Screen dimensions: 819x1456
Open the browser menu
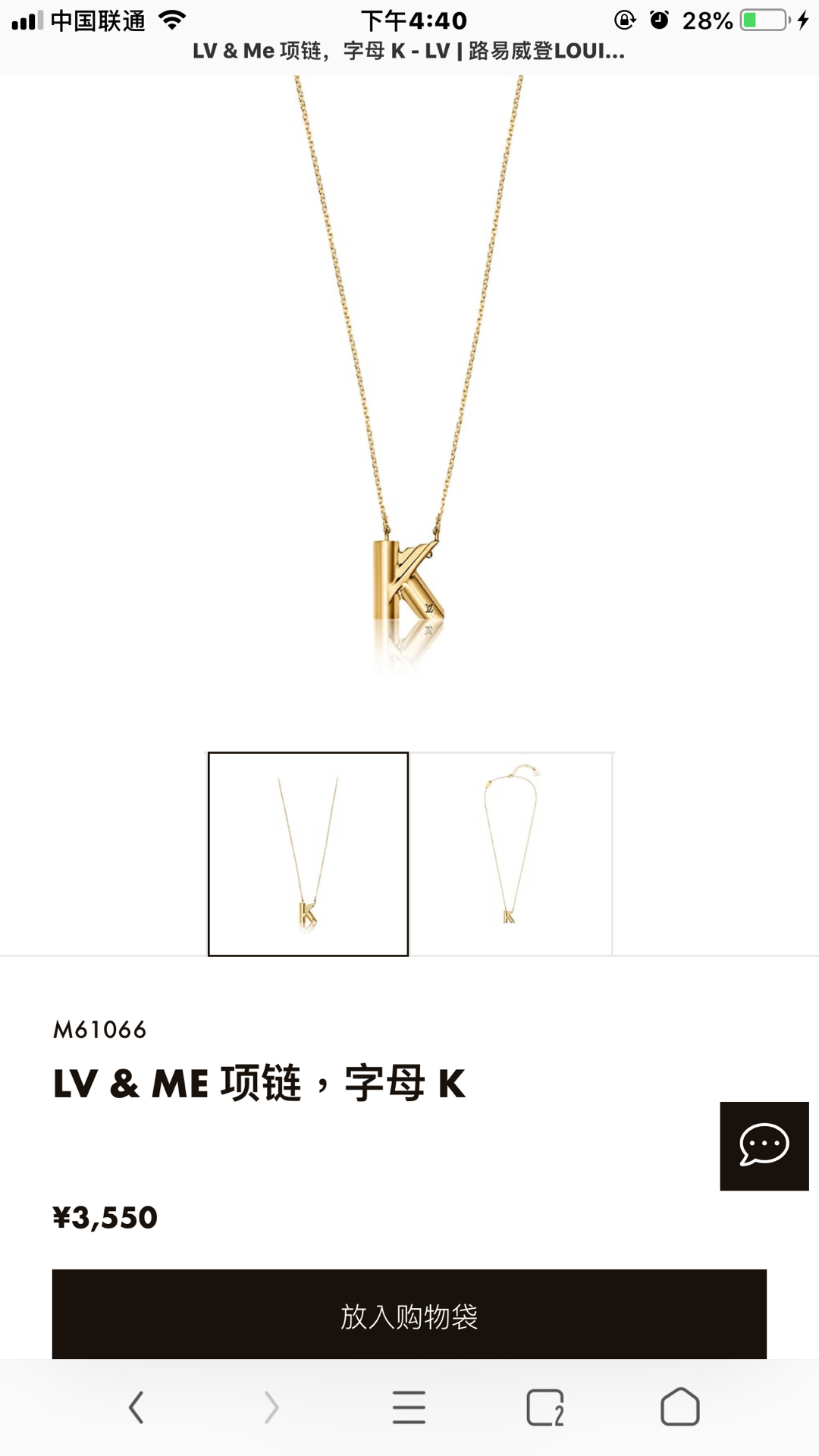point(409,1407)
